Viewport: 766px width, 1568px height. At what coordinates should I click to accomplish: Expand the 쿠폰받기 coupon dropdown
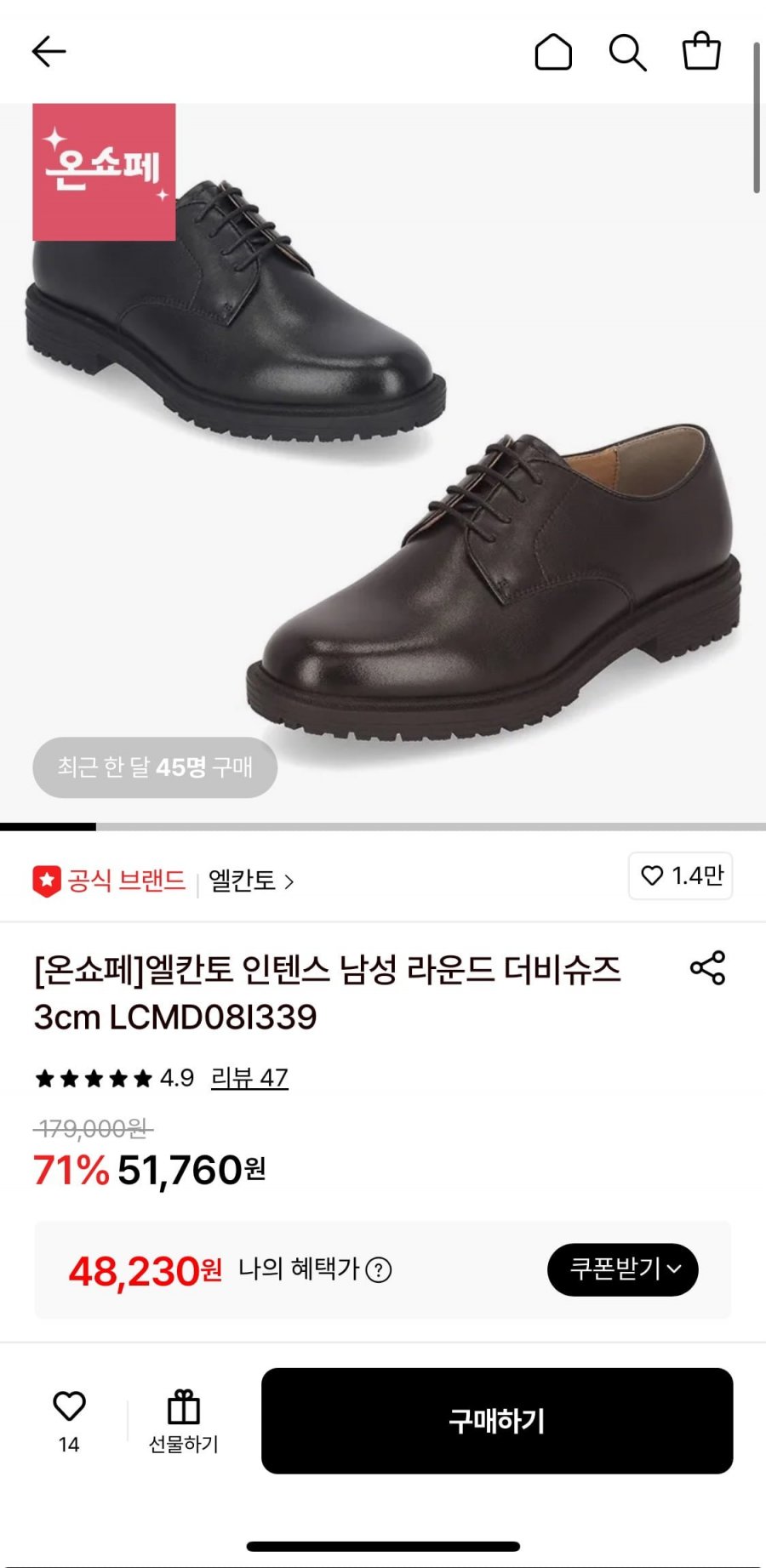622,1269
